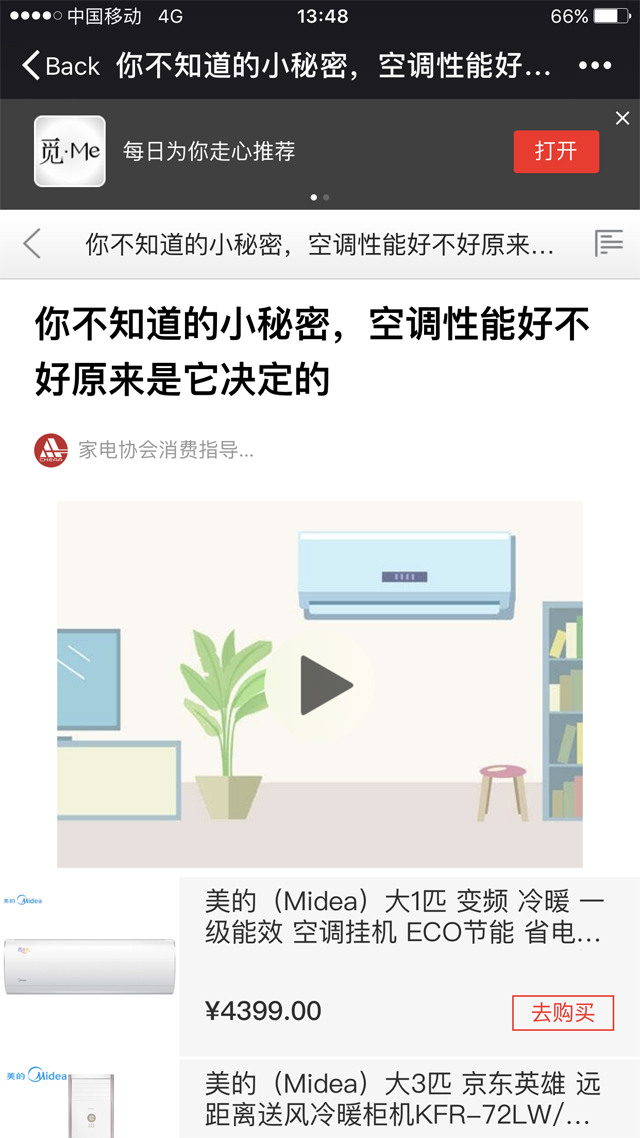
Task: Go back using the Back button
Action: [x=60, y=66]
